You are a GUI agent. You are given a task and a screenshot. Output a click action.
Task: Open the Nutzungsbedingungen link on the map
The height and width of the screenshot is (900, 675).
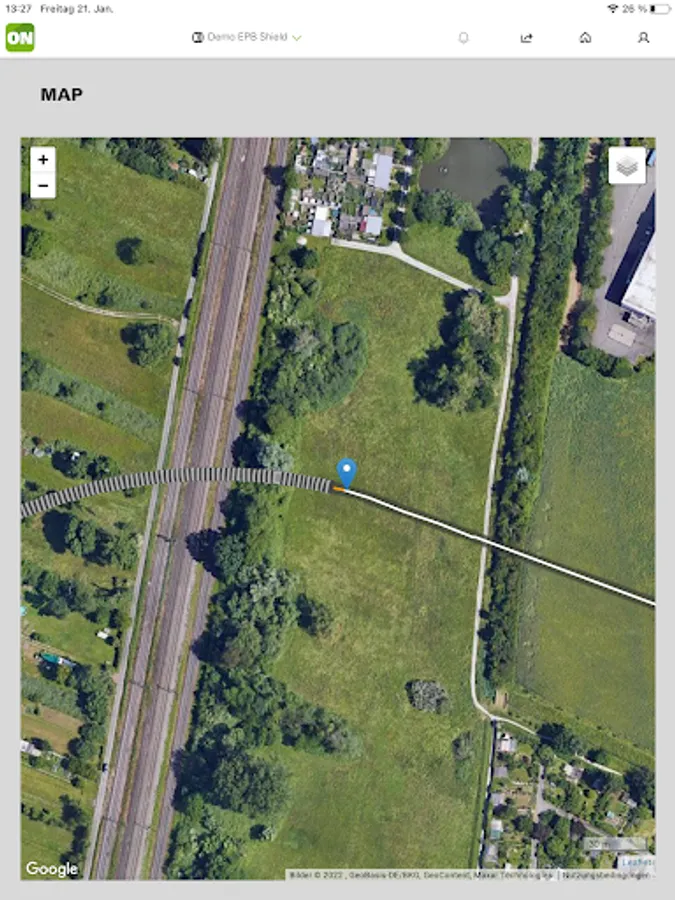tap(605, 874)
